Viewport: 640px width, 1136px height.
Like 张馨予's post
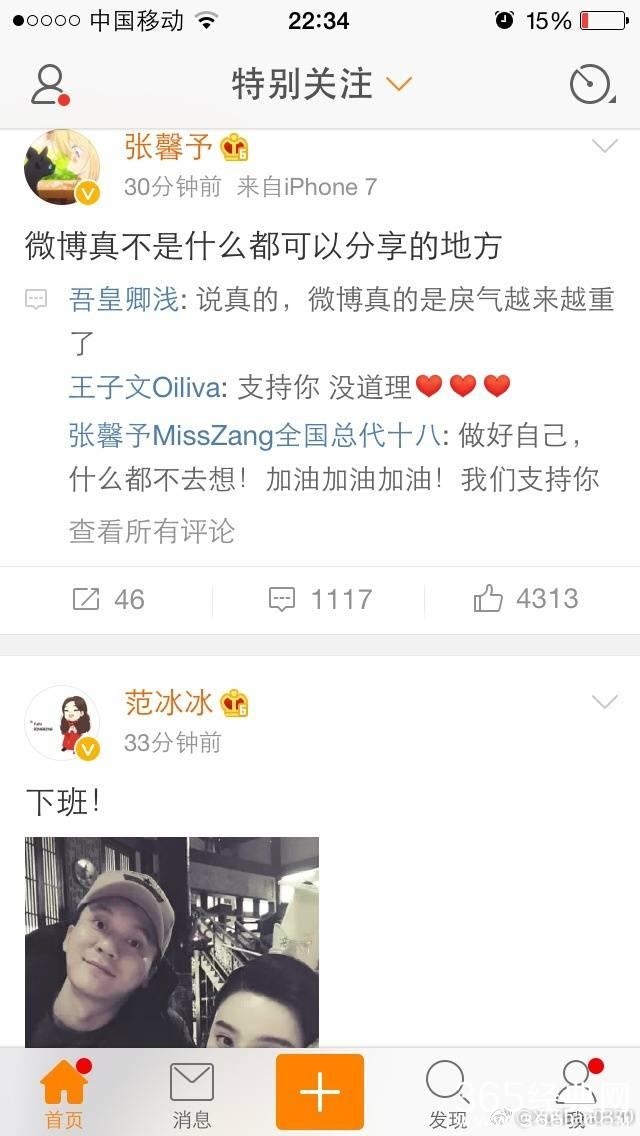coord(526,599)
